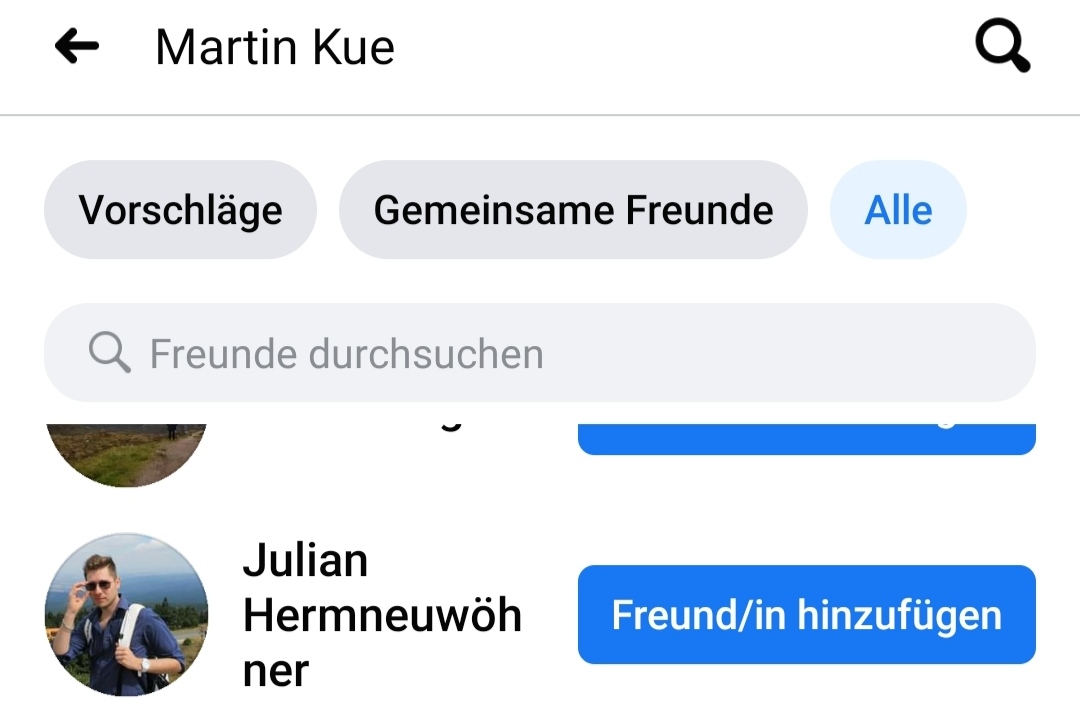Open the search magnifier in the header
The image size is (1080, 706).
tap(1002, 47)
